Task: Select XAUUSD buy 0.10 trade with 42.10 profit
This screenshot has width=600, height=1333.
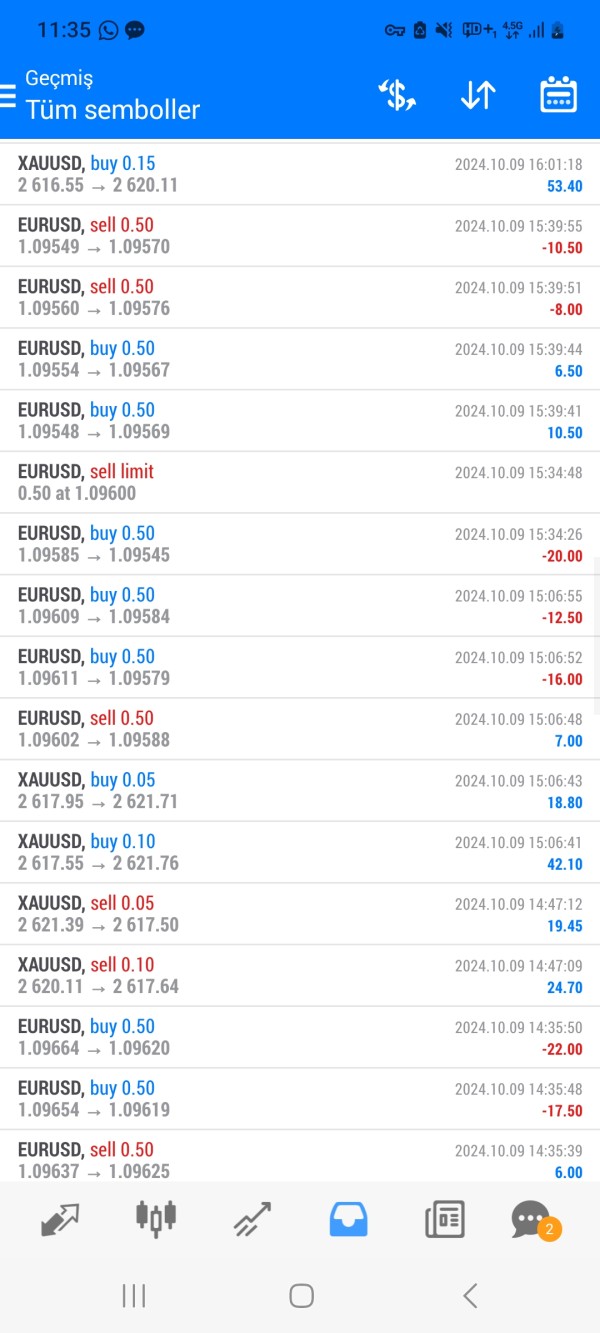Action: click(300, 852)
